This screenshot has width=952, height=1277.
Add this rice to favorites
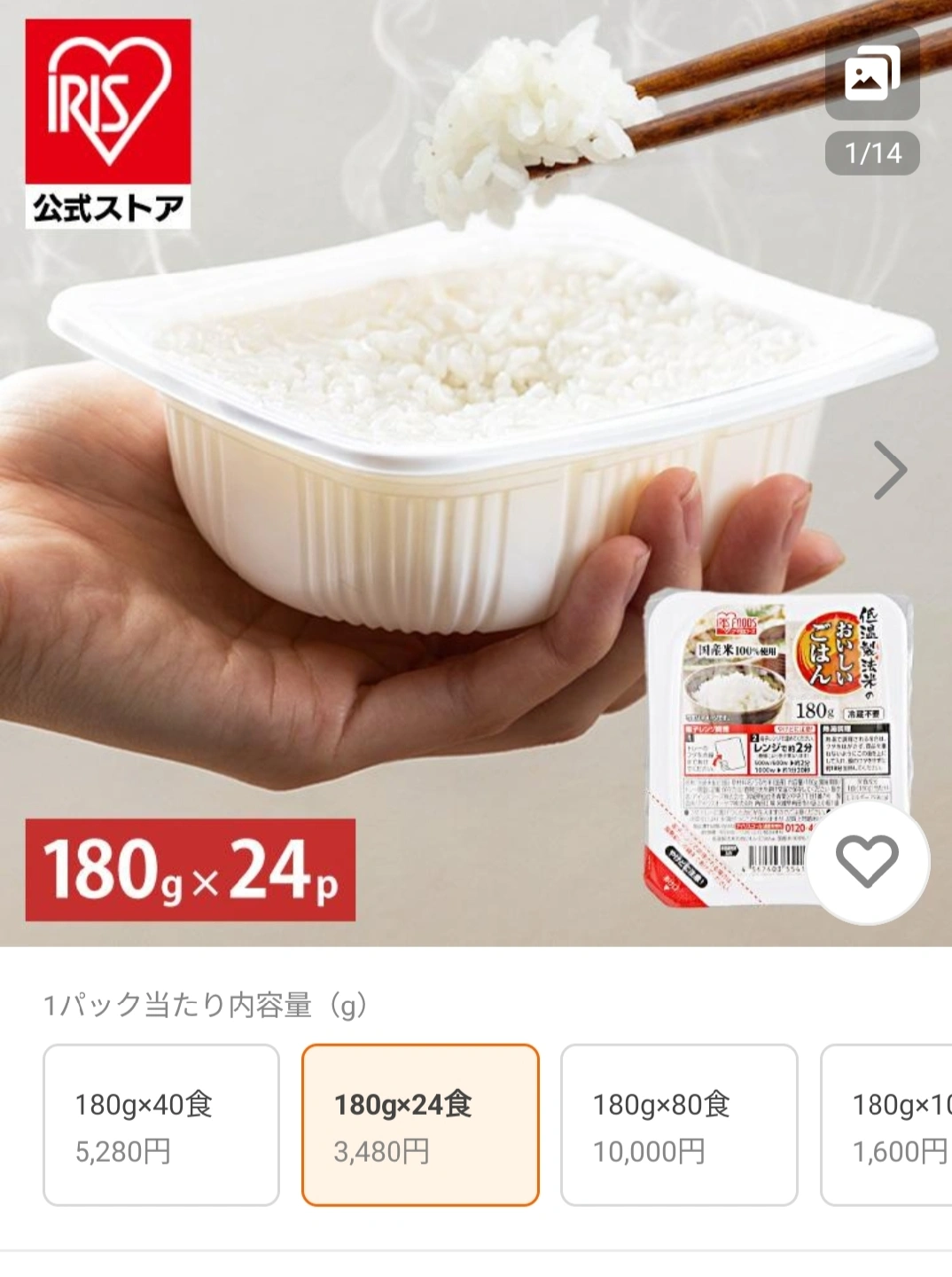pyautogui.click(x=868, y=861)
